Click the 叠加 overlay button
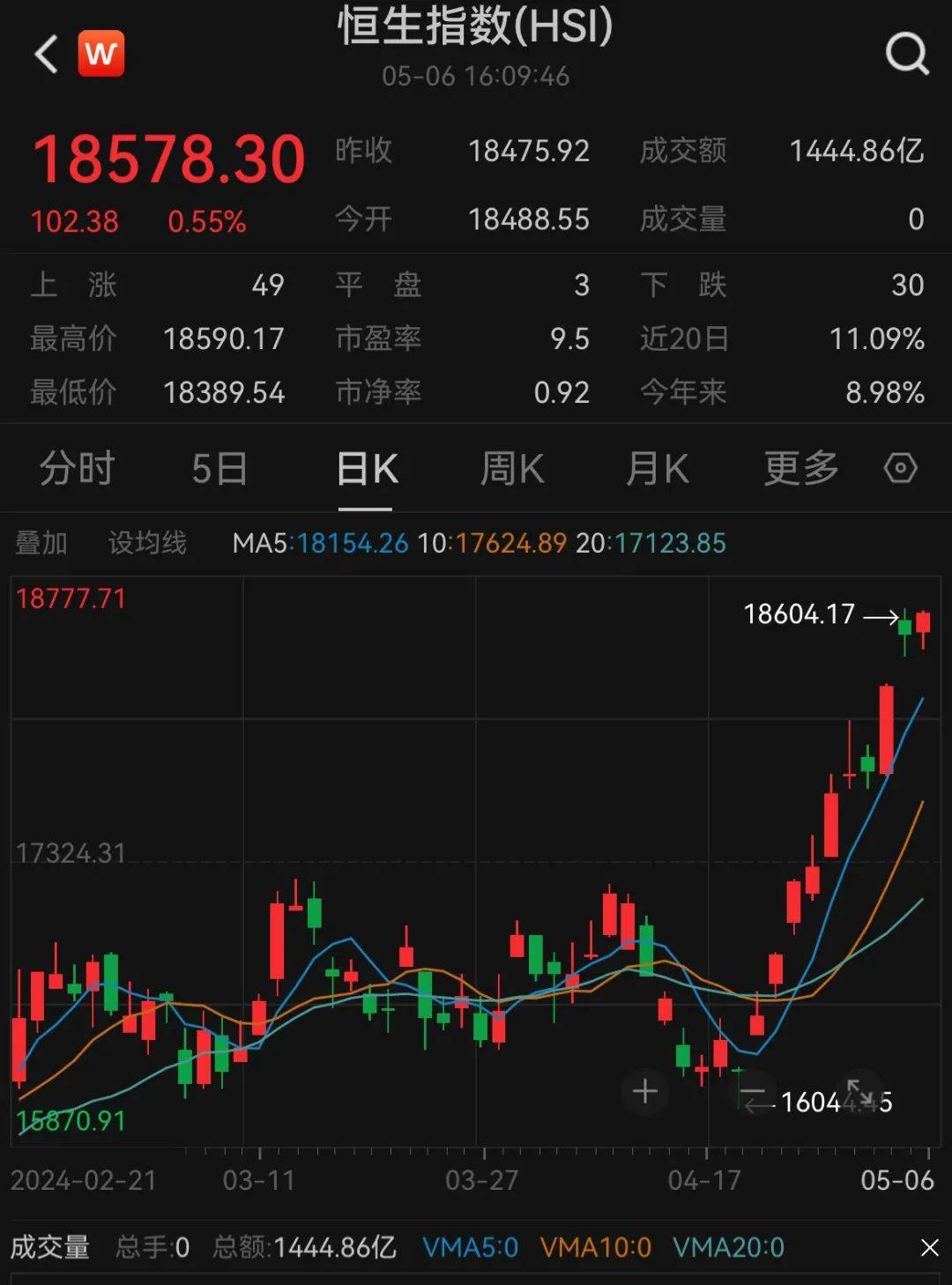 [40, 544]
